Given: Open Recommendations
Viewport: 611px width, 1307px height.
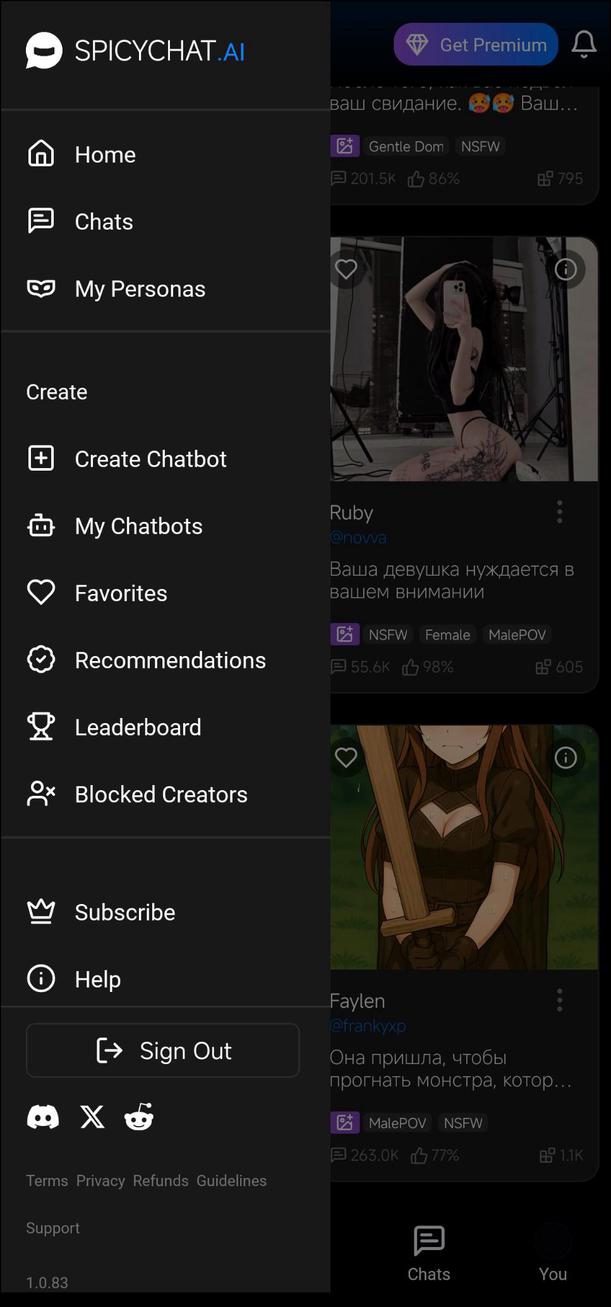Looking at the screenshot, I should pyautogui.click(x=169, y=660).
